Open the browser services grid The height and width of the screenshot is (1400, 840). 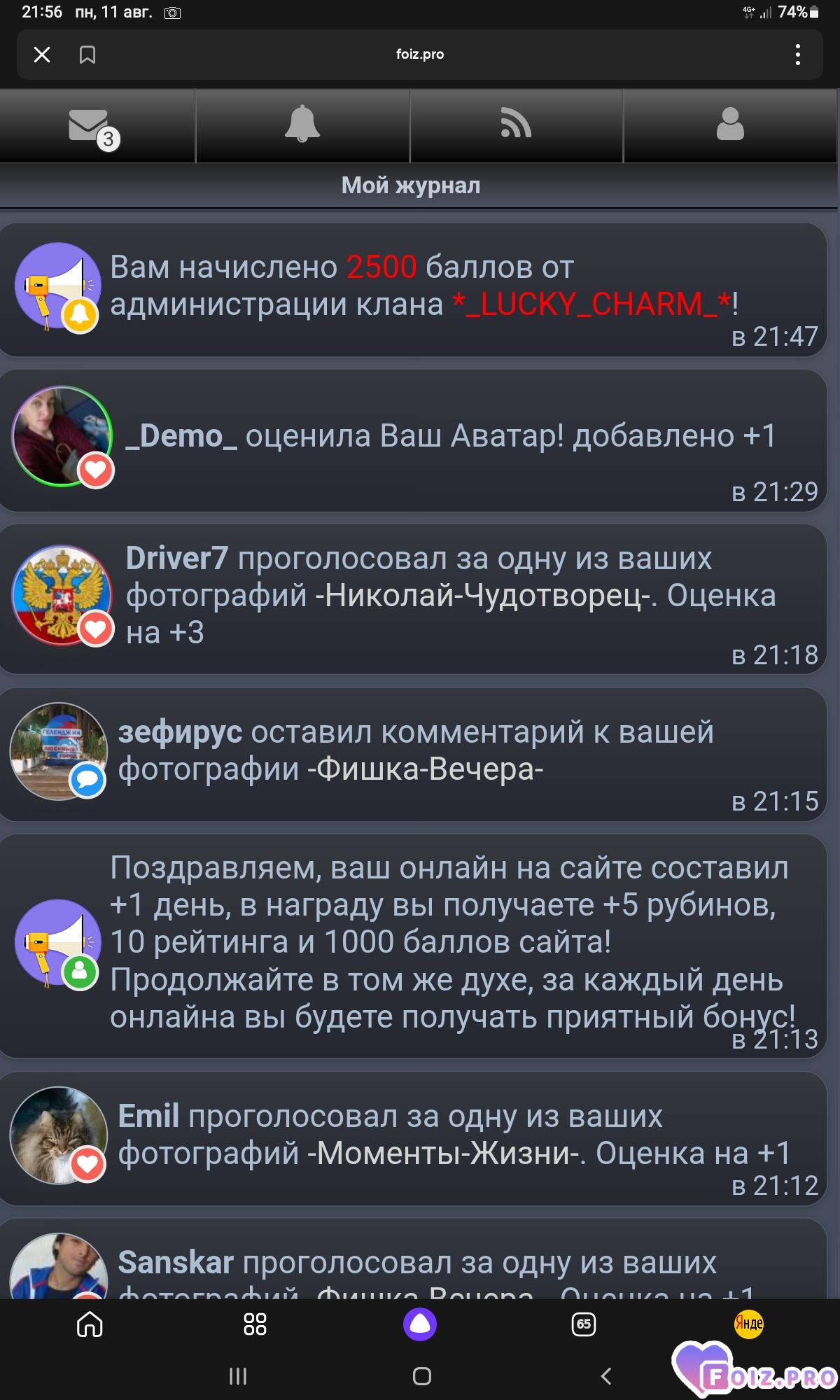[255, 1324]
